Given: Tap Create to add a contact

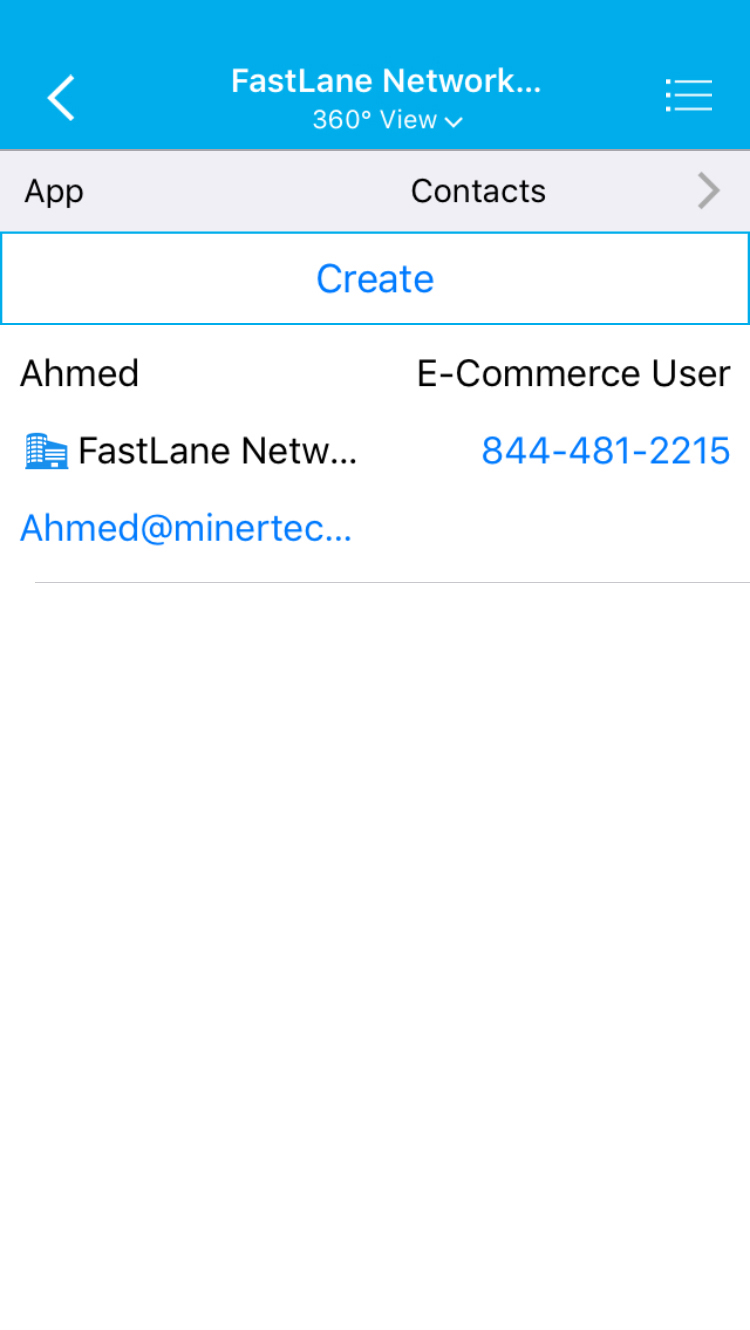Looking at the screenshot, I should coord(375,279).
